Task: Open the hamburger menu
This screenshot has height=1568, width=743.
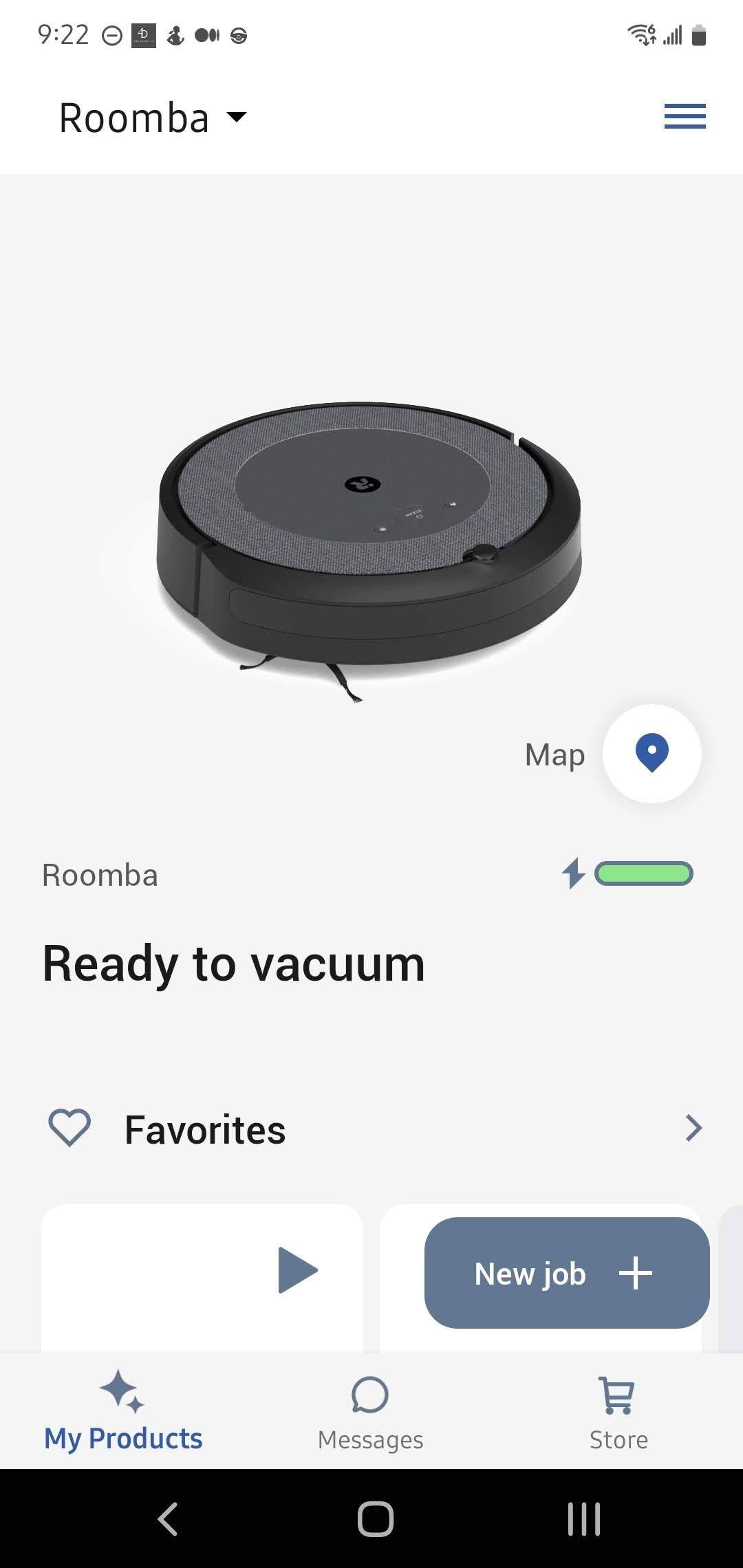Action: [685, 116]
